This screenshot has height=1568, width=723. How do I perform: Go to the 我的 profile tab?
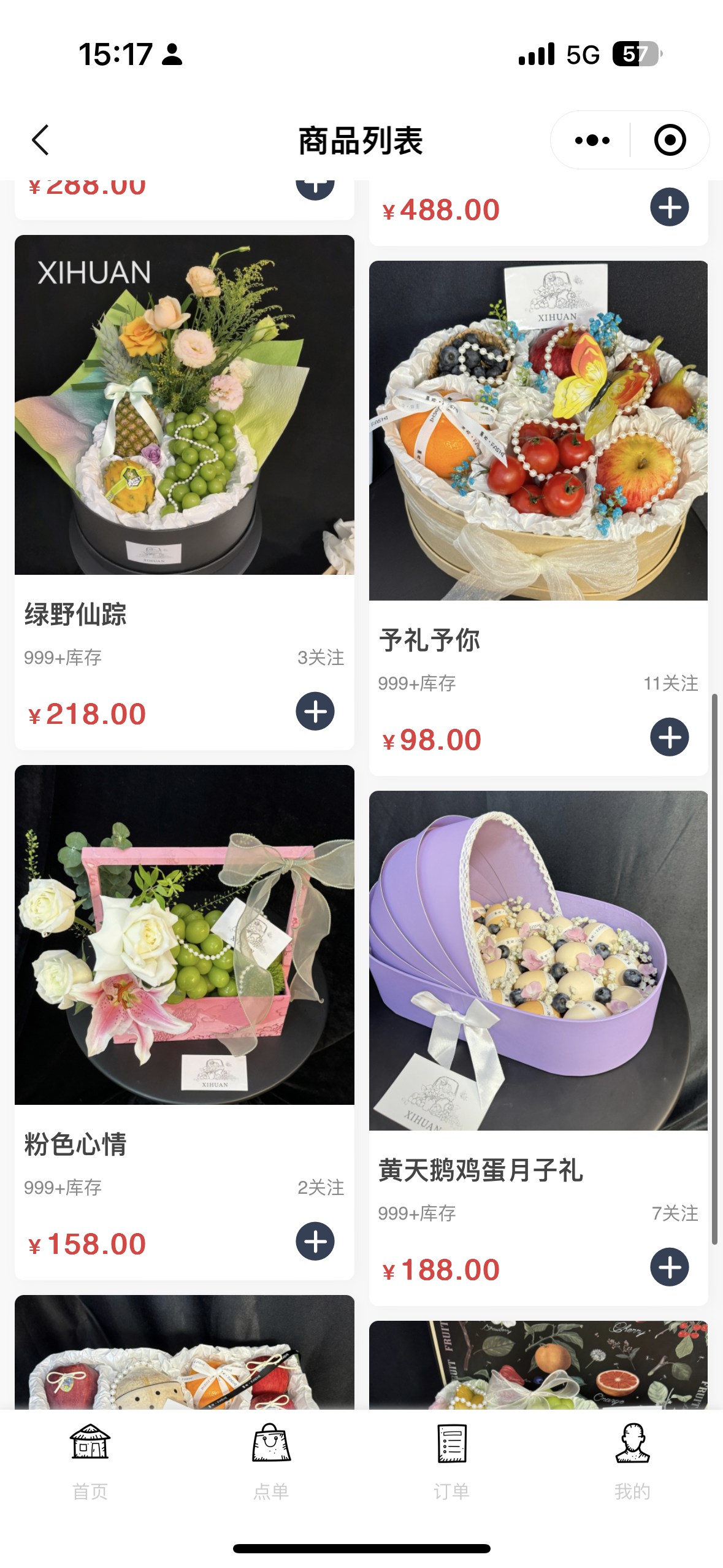pyautogui.click(x=632, y=1460)
